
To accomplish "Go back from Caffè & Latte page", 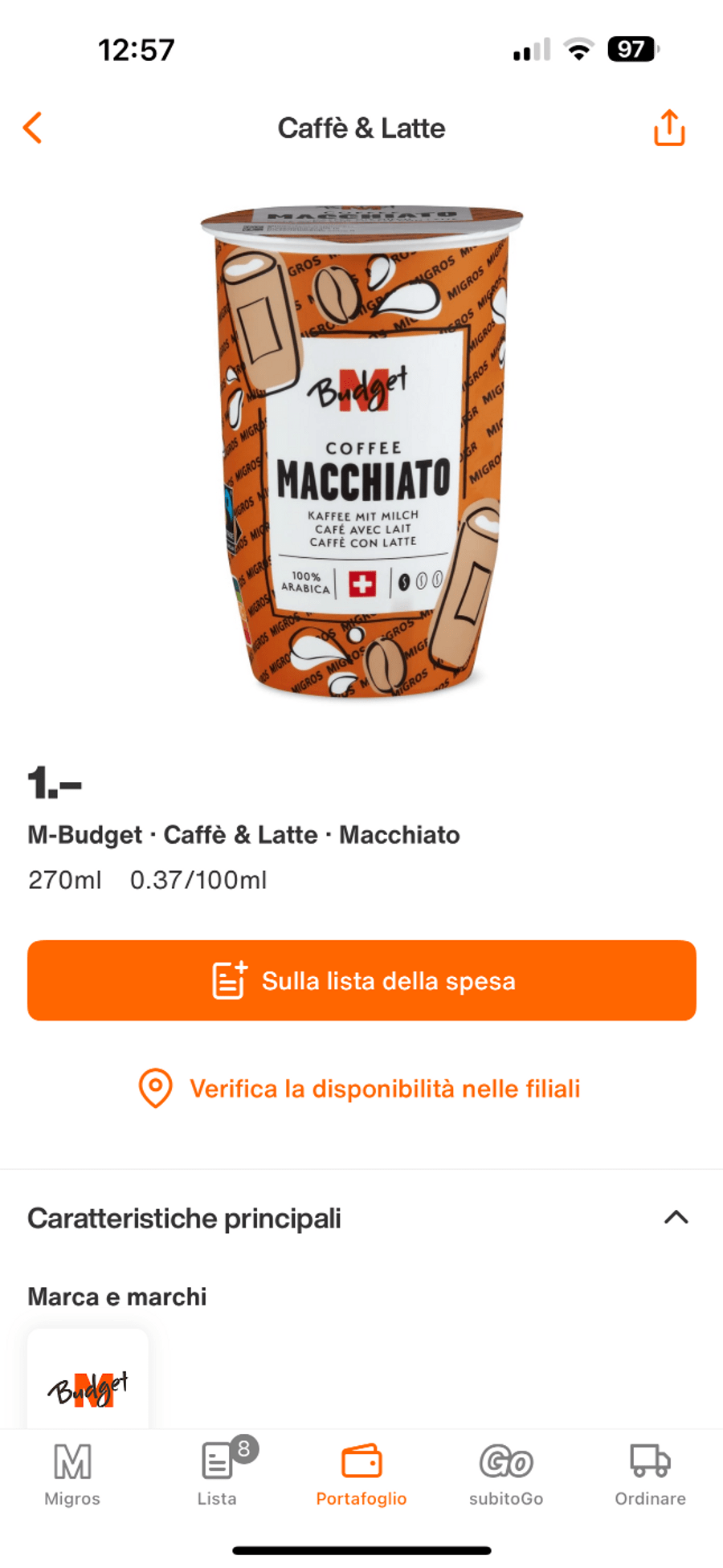I will [x=33, y=128].
